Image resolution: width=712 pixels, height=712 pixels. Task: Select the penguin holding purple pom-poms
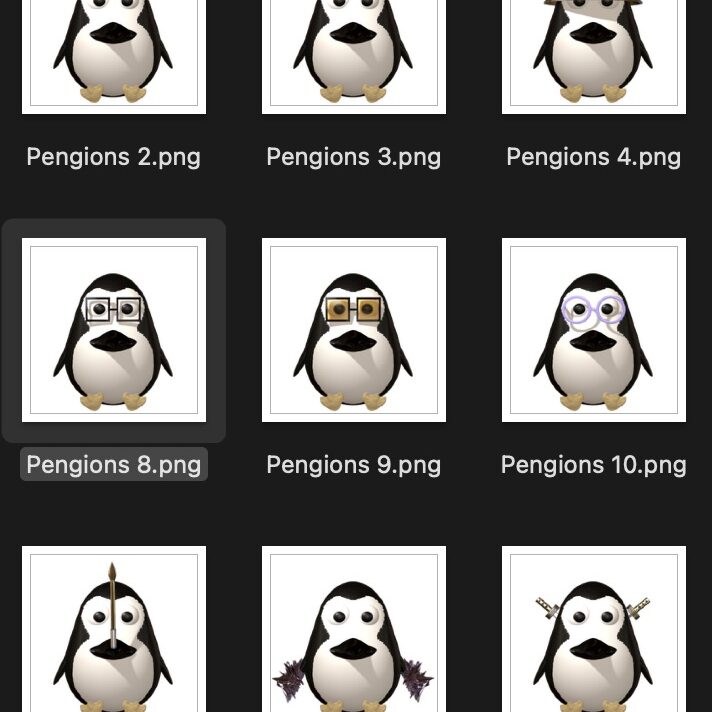pos(354,630)
